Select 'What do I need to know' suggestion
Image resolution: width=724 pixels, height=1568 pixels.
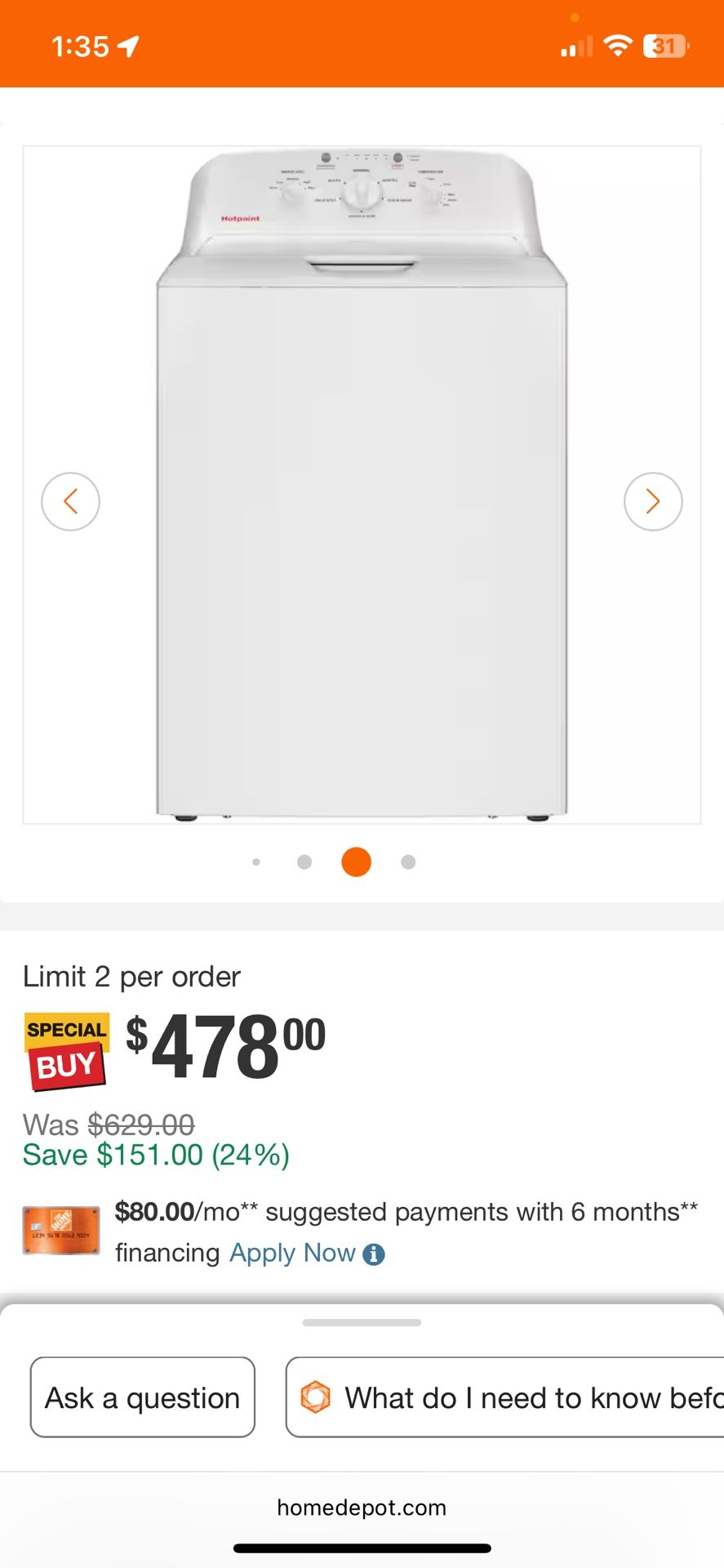coord(506,1397)
